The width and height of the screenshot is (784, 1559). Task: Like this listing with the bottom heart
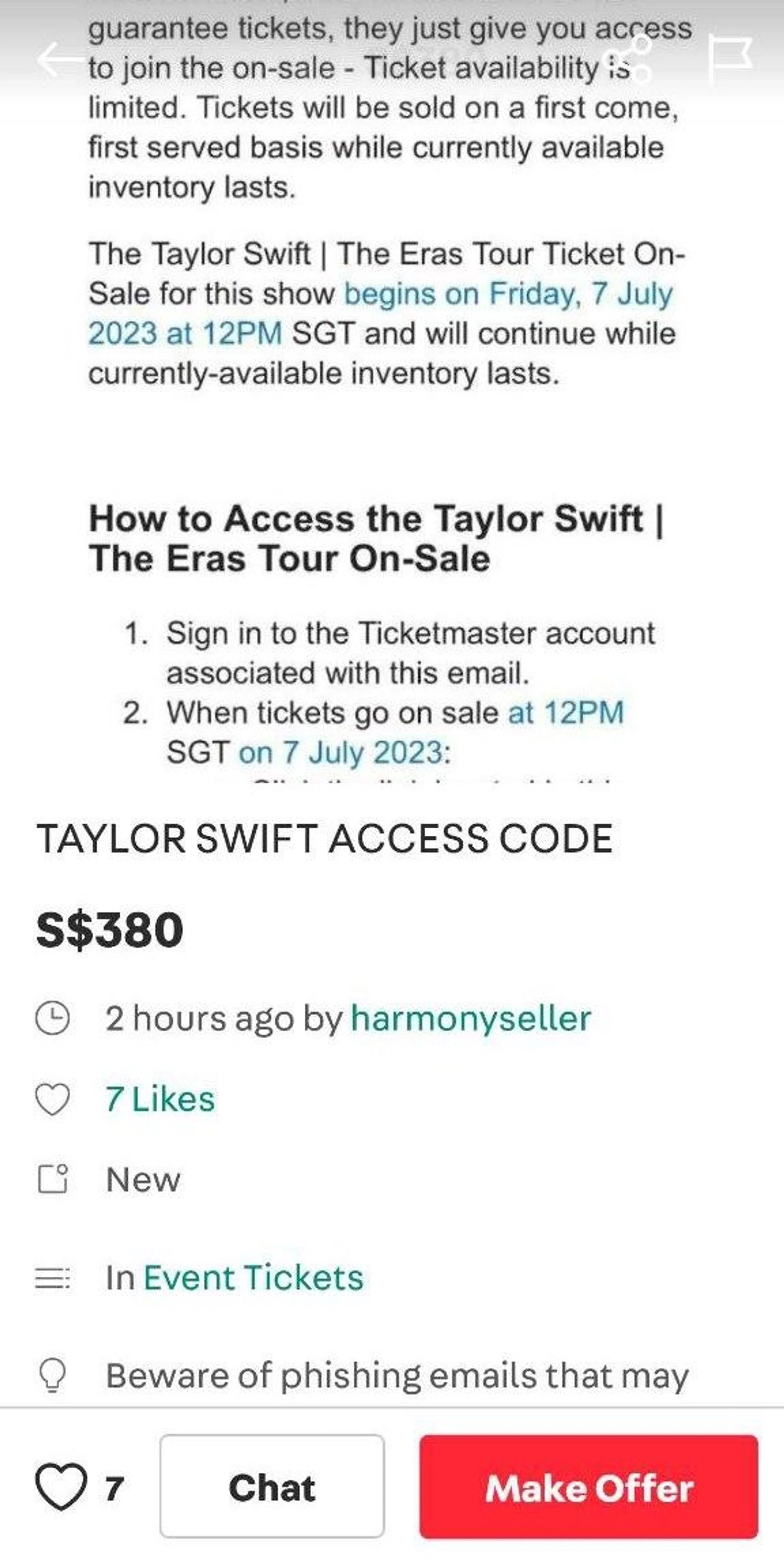(x=61, y=1486)
